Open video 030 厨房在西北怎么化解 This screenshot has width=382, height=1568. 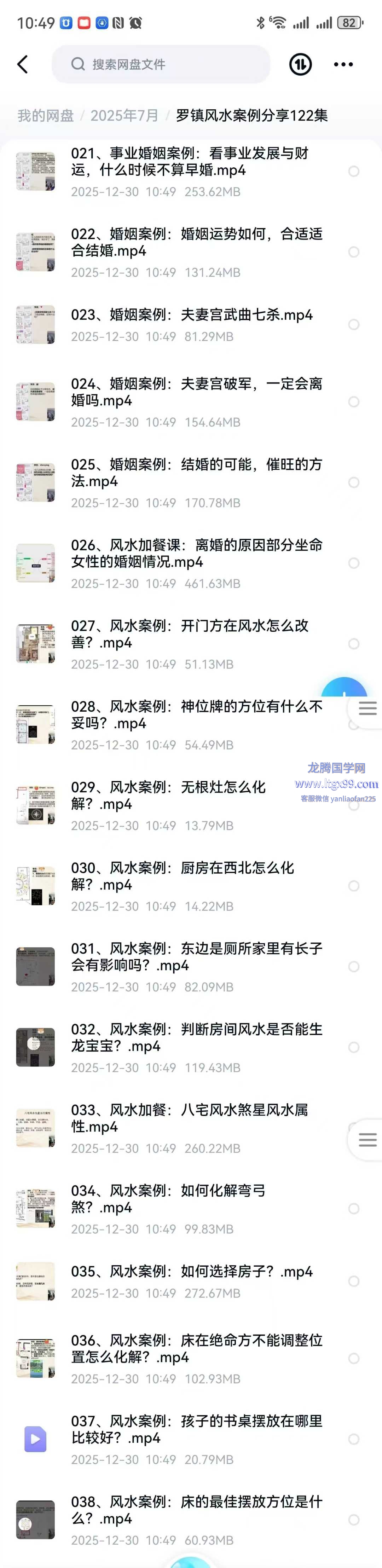click(183, 876)
